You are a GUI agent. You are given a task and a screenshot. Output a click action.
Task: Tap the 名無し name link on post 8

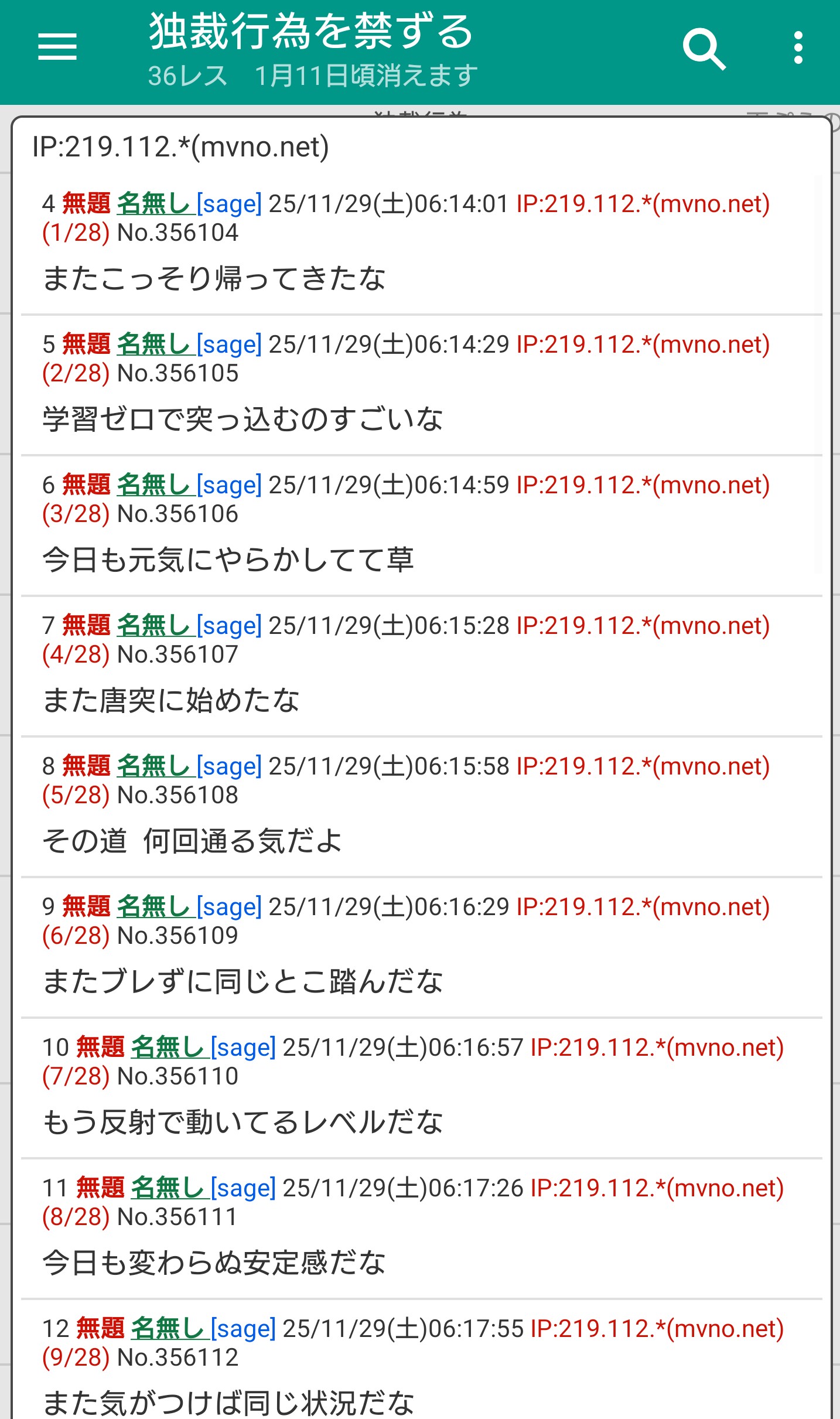[155, 766]
